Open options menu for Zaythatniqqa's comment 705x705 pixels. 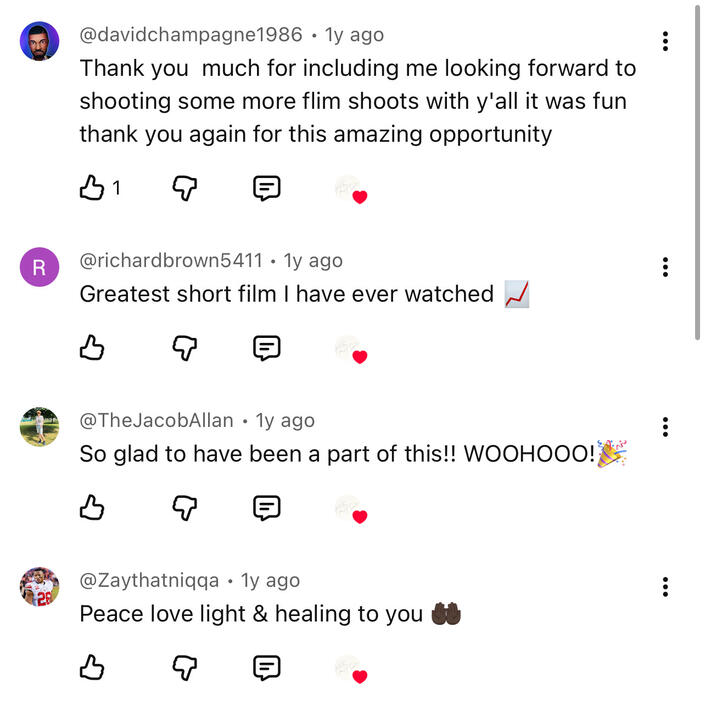tap(665, 587)
